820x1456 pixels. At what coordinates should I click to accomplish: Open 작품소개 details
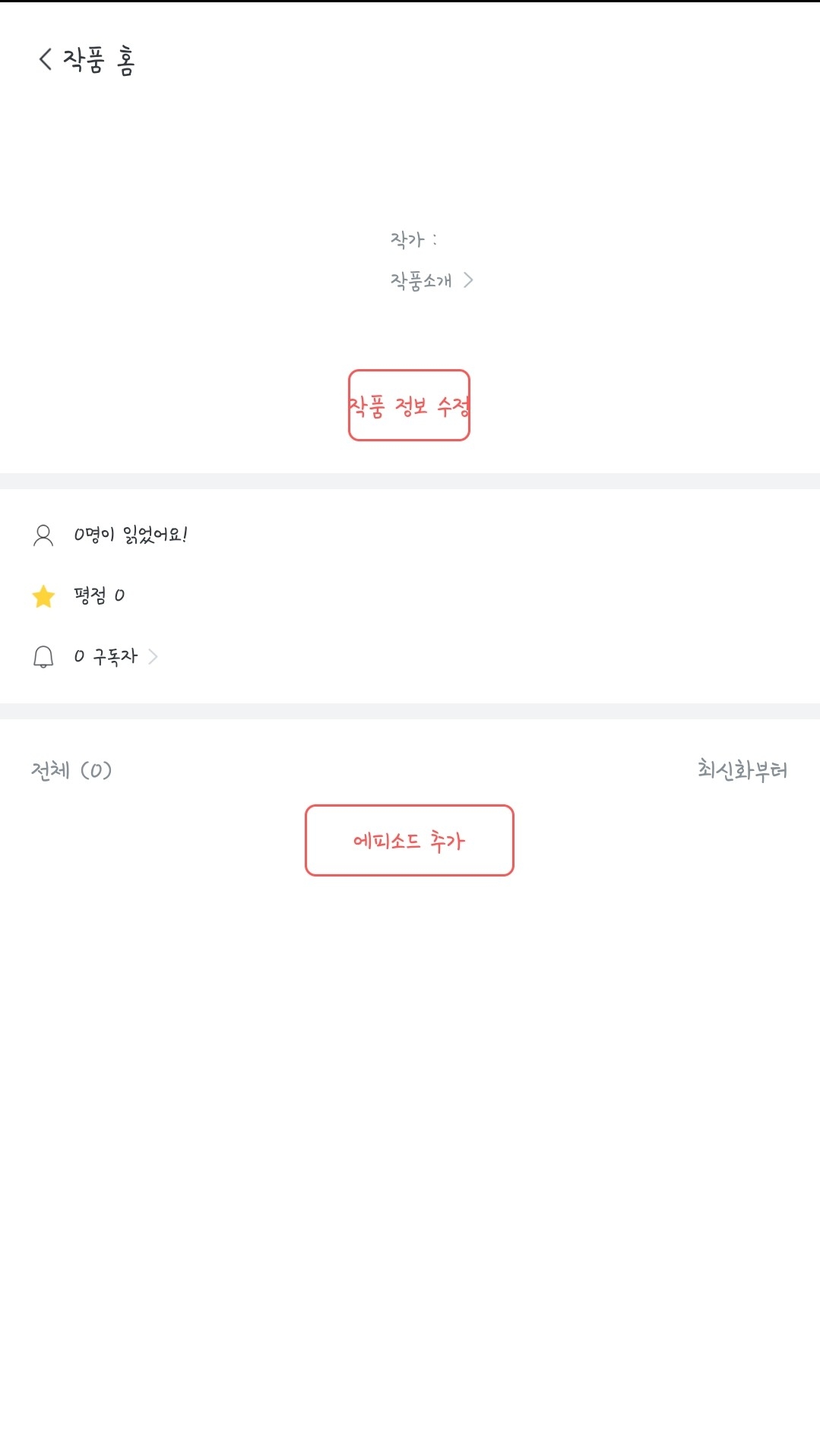(431, 281)
